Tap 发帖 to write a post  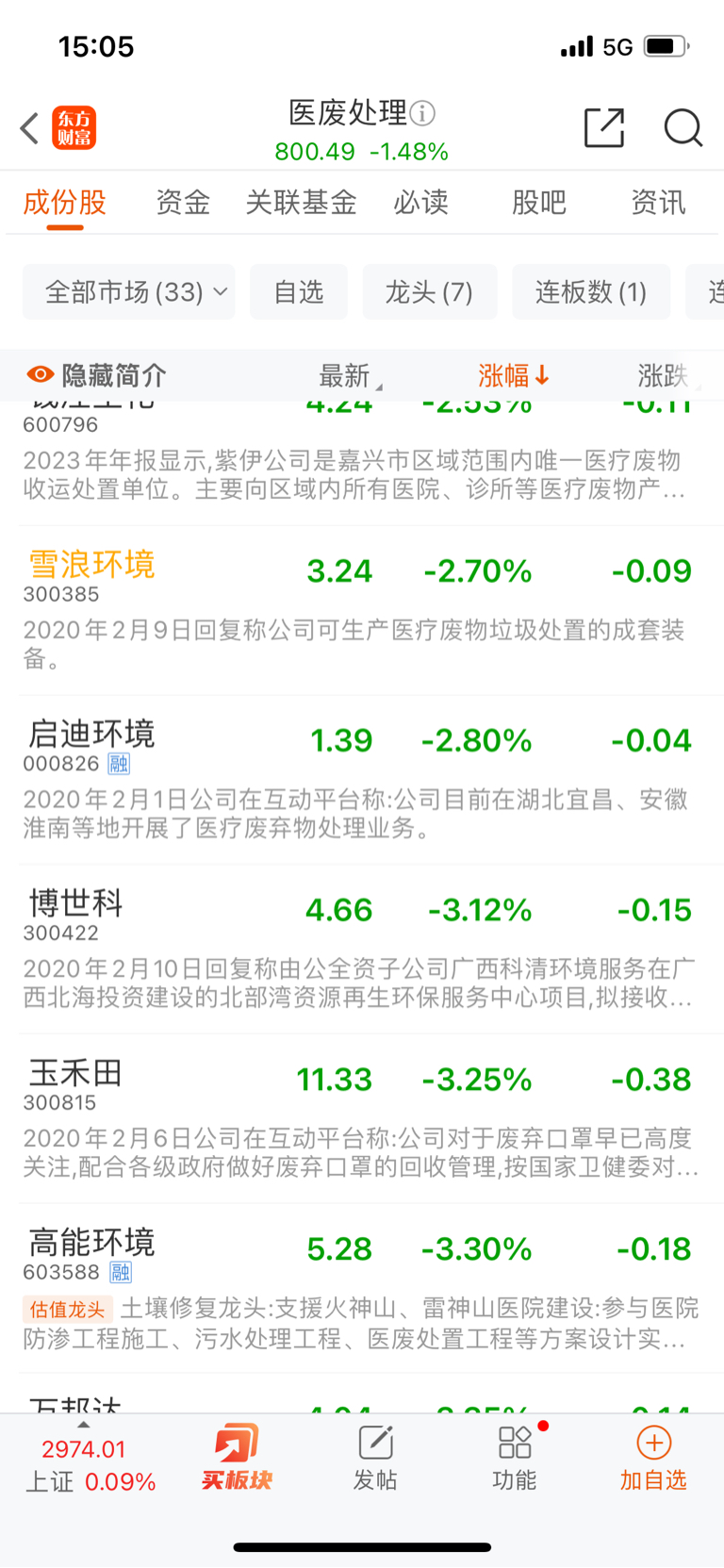coord(375,1459)
